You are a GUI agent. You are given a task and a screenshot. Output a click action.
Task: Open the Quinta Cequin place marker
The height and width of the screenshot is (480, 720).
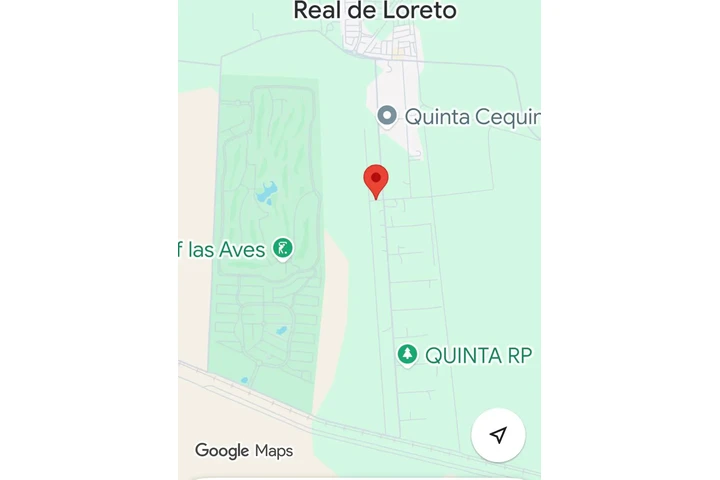[387, 117]
